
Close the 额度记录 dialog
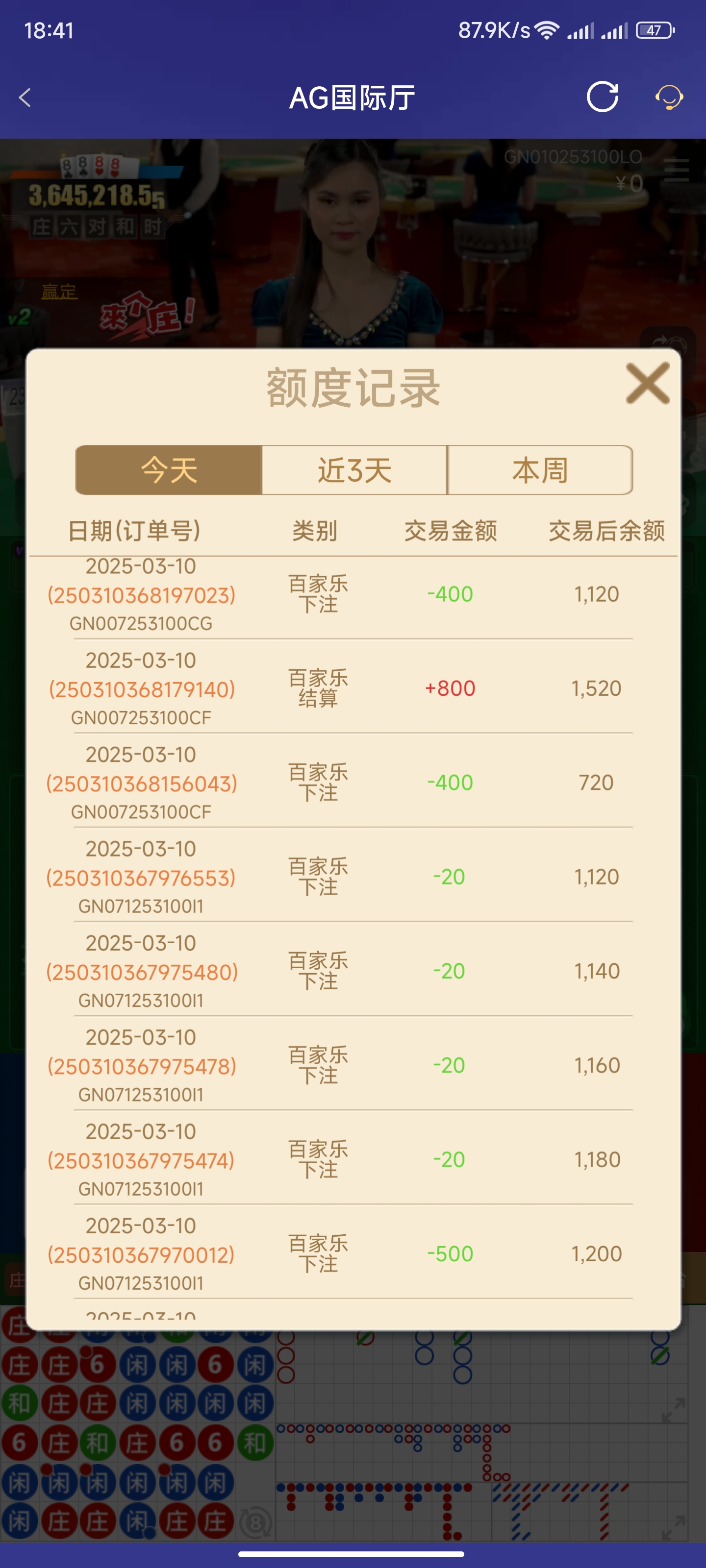(x=648, y=384)
